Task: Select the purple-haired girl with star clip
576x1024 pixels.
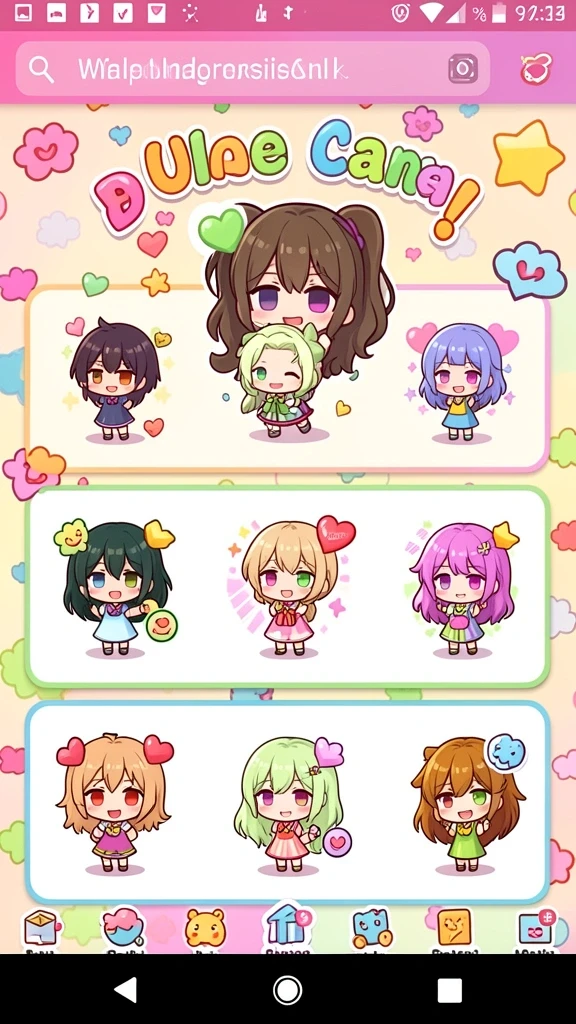Action: tap(462, 588)
